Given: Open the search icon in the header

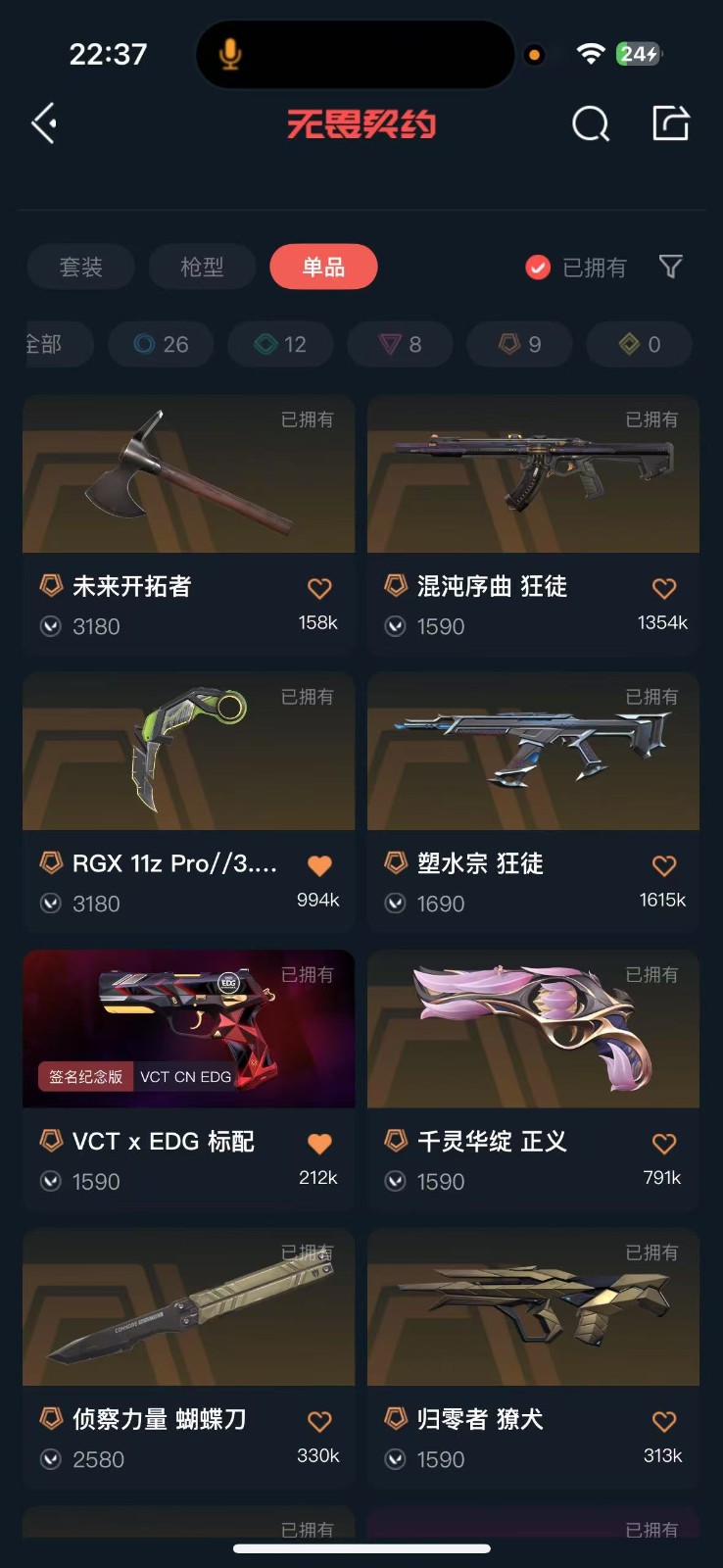Looking at the screenshot, I should click(x=590, y=124).
